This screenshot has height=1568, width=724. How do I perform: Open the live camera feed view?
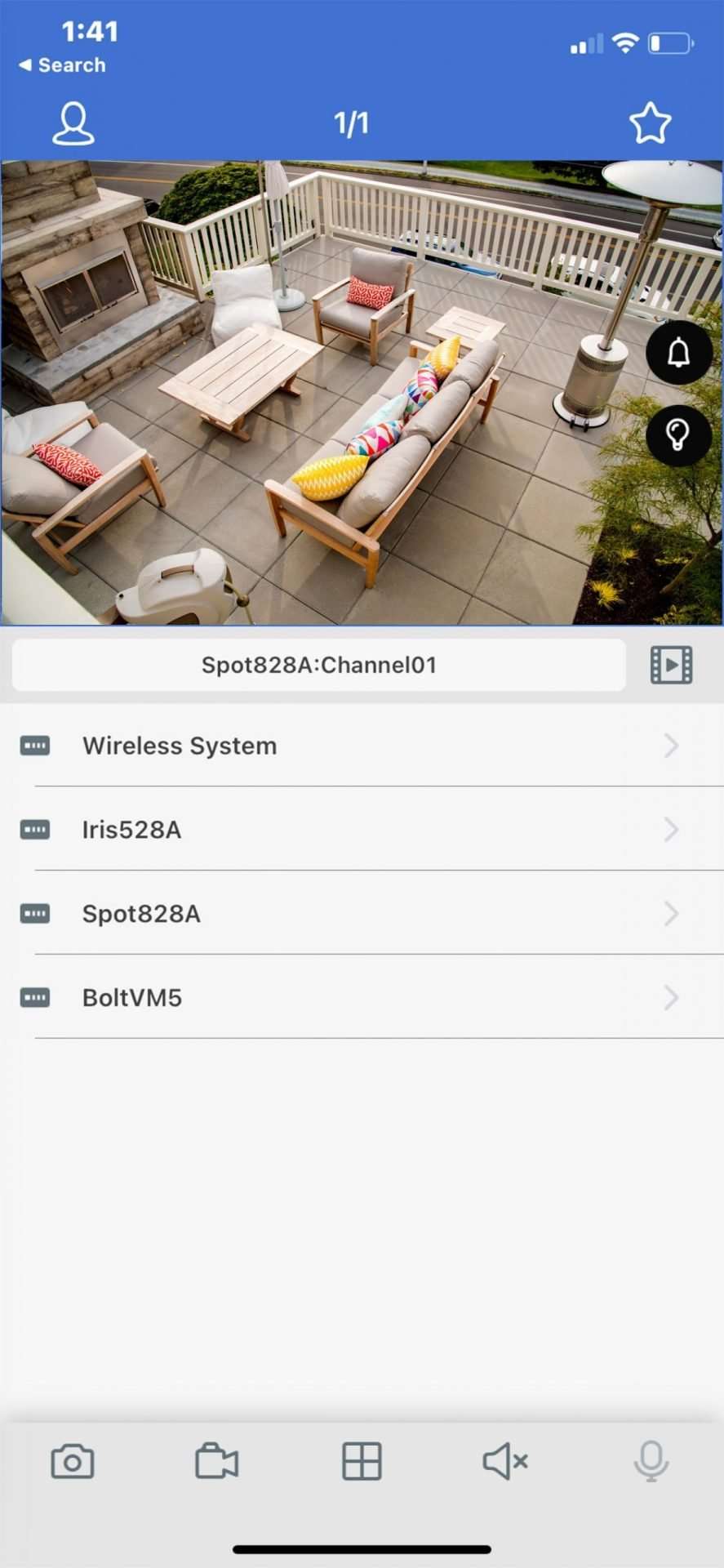(326, 392)
